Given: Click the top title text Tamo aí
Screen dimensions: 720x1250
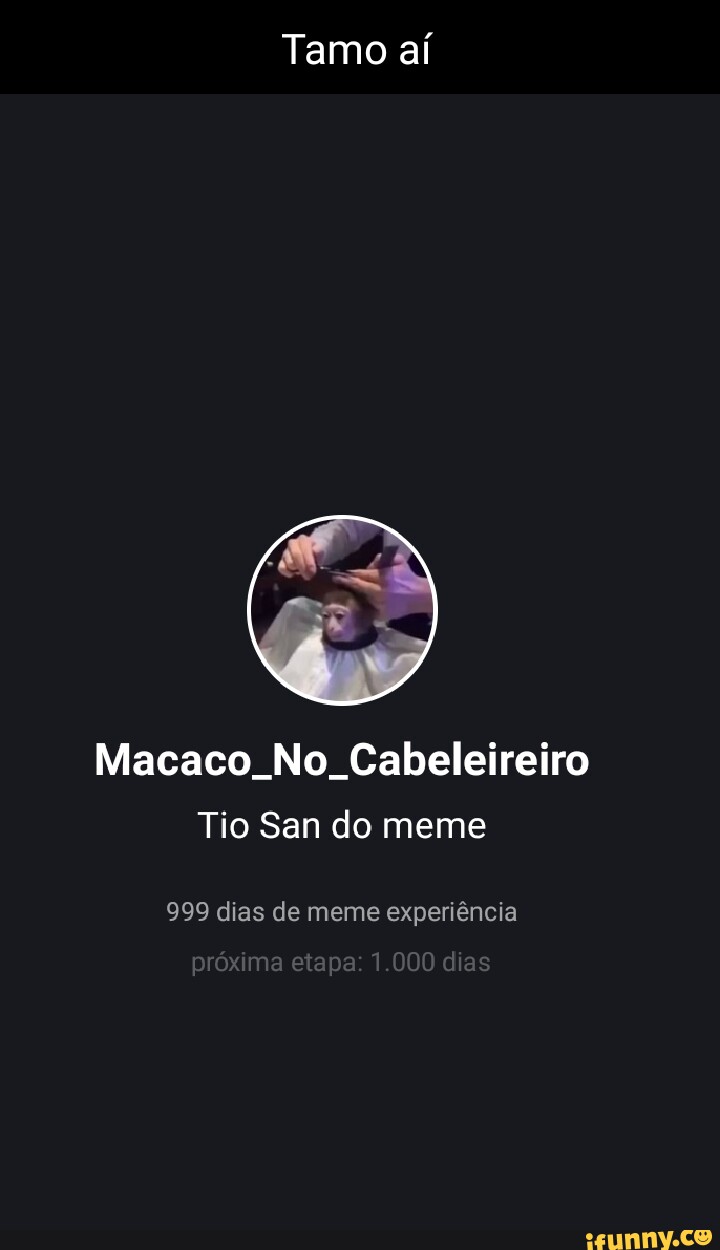Looking at the screenshot, I should coord(356,47).
